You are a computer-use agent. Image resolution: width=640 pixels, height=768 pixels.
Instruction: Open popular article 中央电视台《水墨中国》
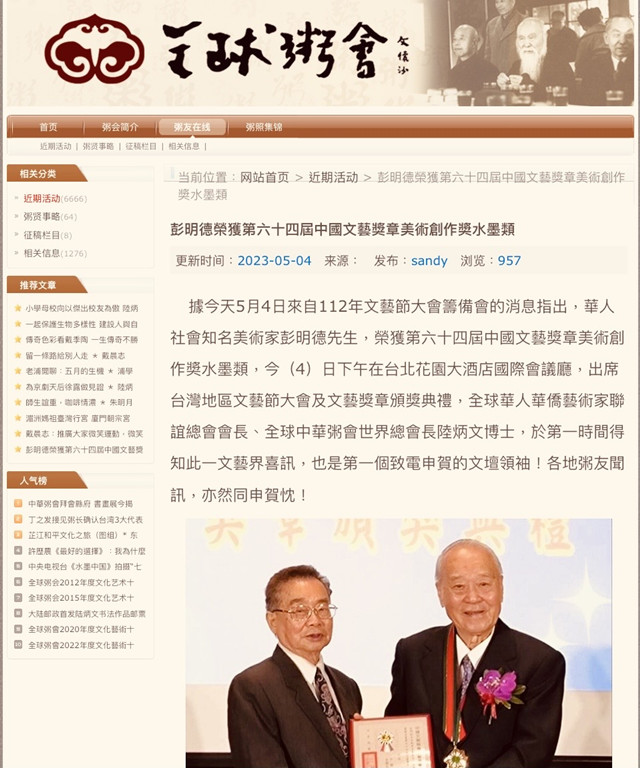coord(78,566)
